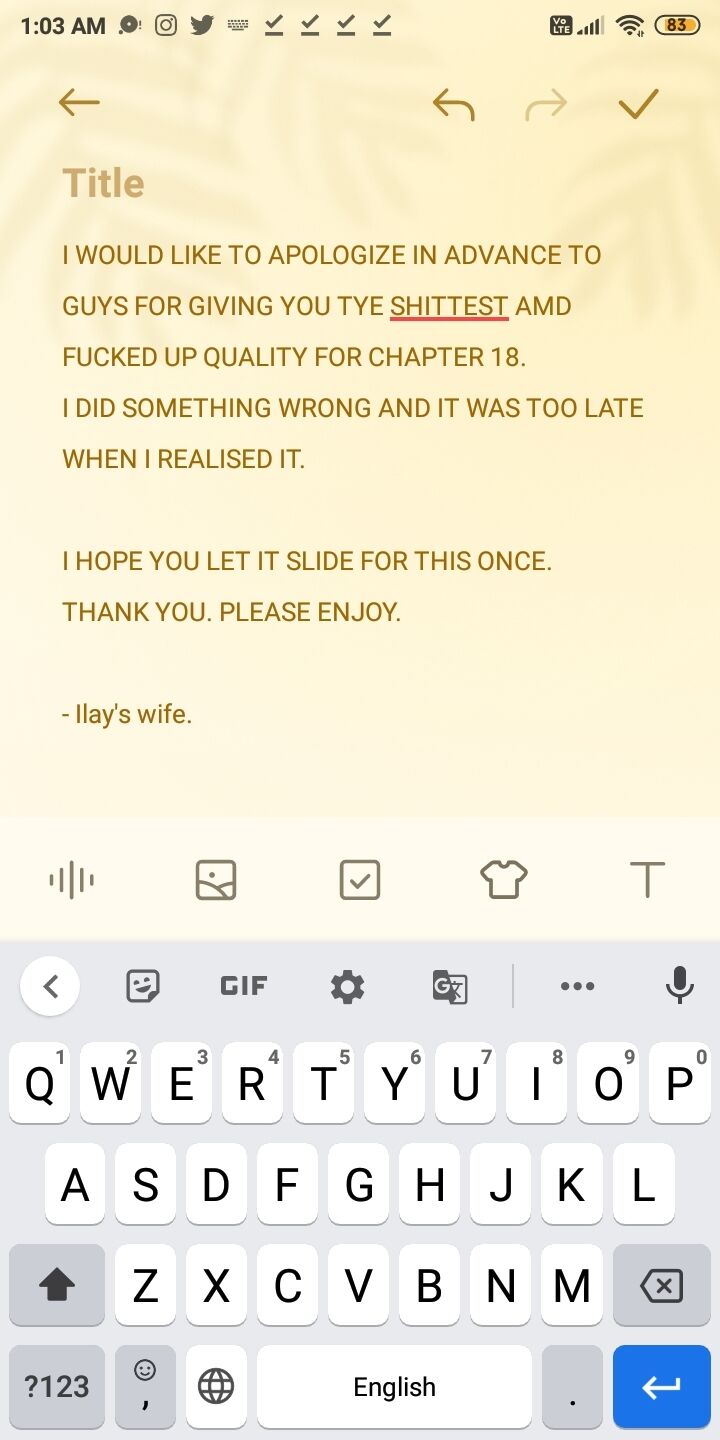Open the GIF keyboard

[x=244, y=987]
